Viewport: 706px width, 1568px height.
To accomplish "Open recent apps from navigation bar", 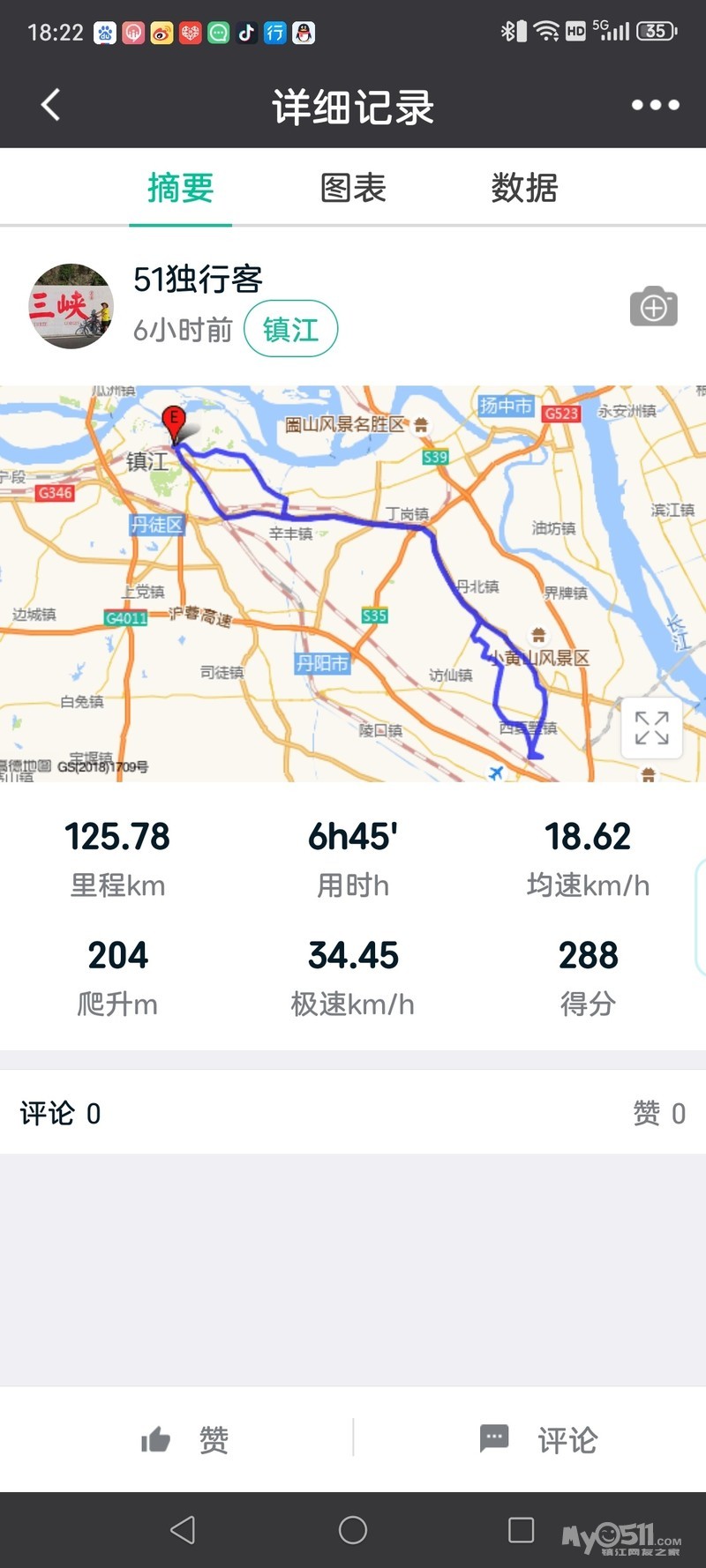I will pos(521,1530).
